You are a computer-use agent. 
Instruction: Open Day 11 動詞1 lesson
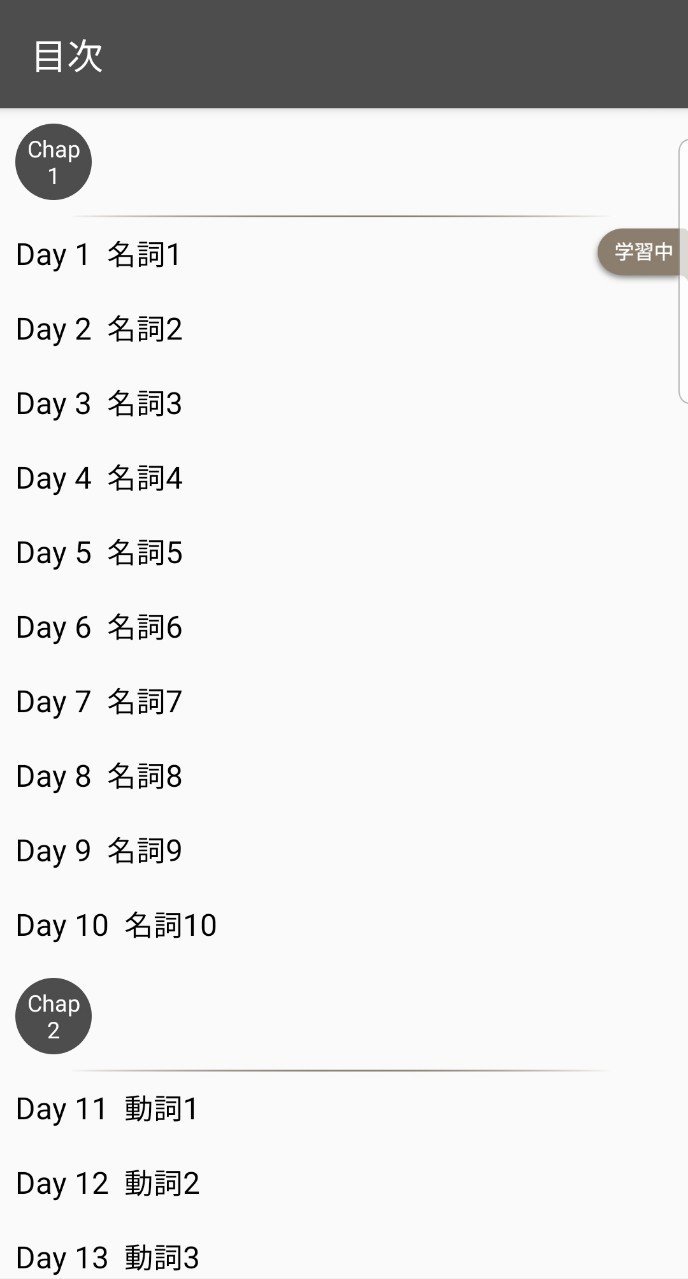tap(107, 1109)
